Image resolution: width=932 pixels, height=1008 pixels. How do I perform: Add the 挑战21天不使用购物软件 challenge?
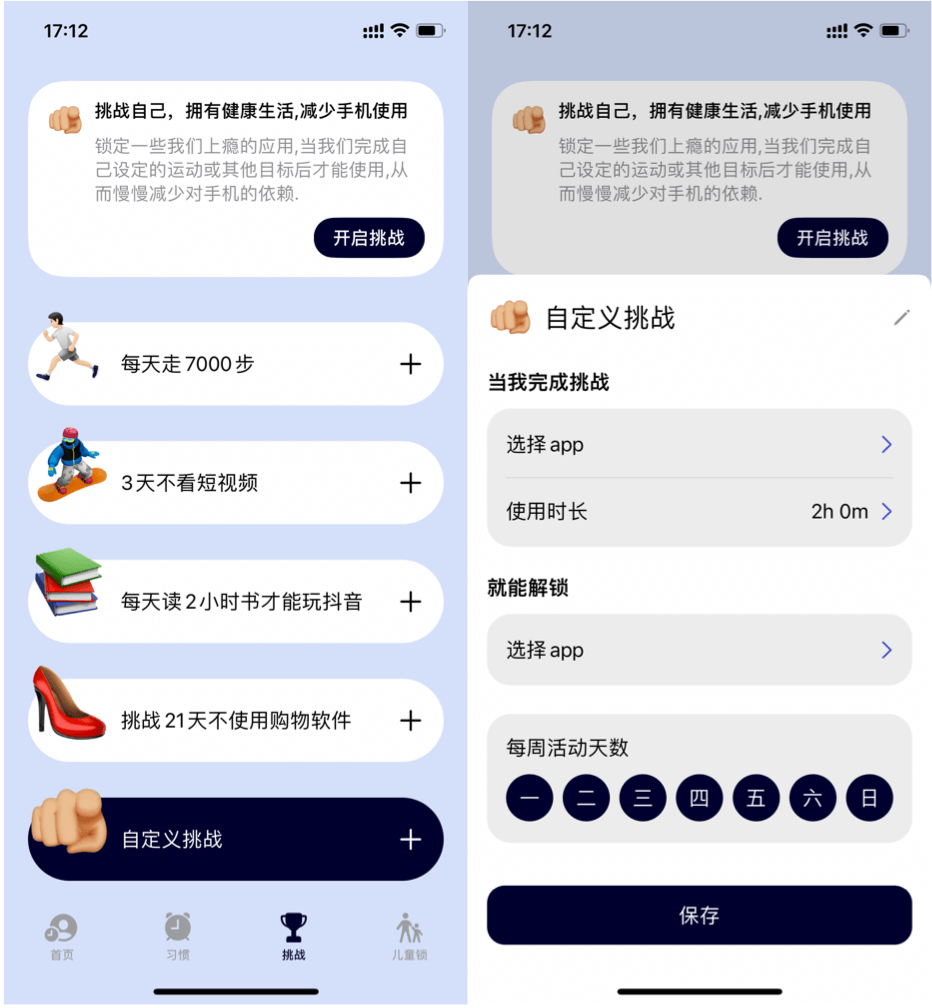(410, 720)
